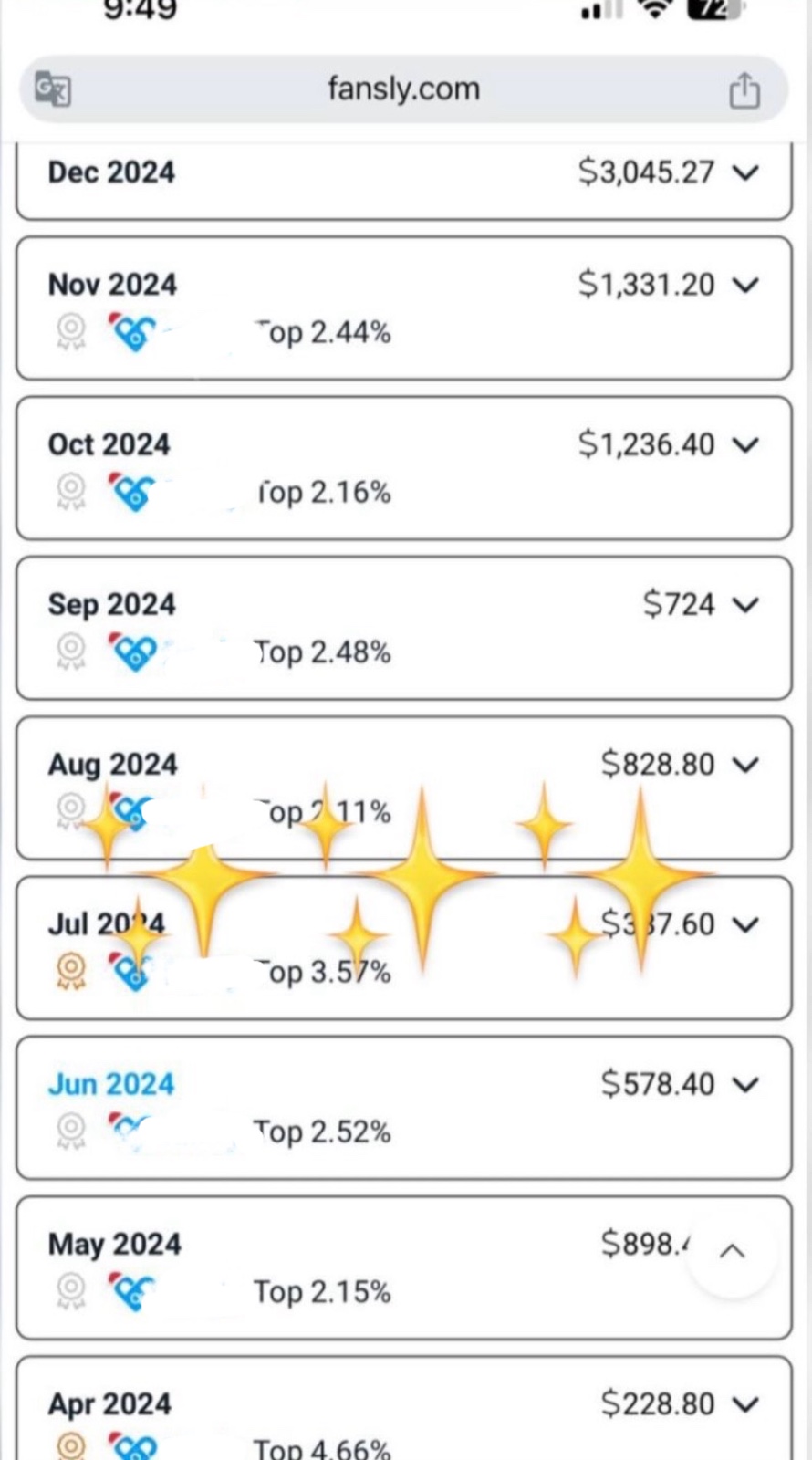Share the page via Safari share icon
Viewport: 812px width, 1460px height.
coord(744,89)
